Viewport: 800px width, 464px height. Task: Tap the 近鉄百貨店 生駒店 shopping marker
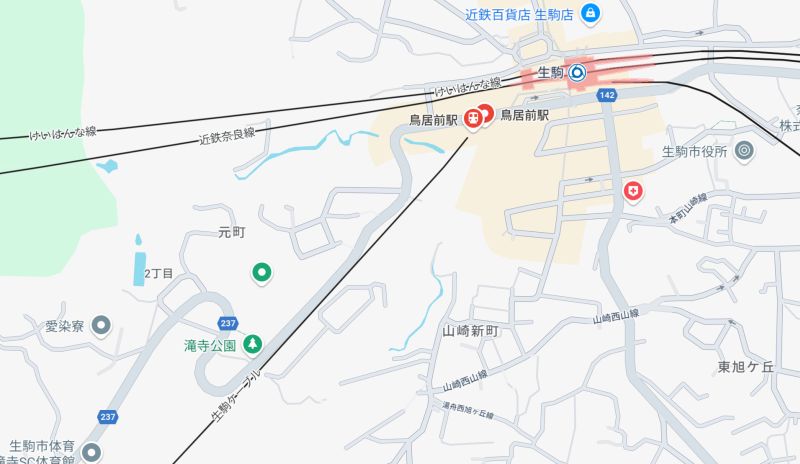pos(592,13)
